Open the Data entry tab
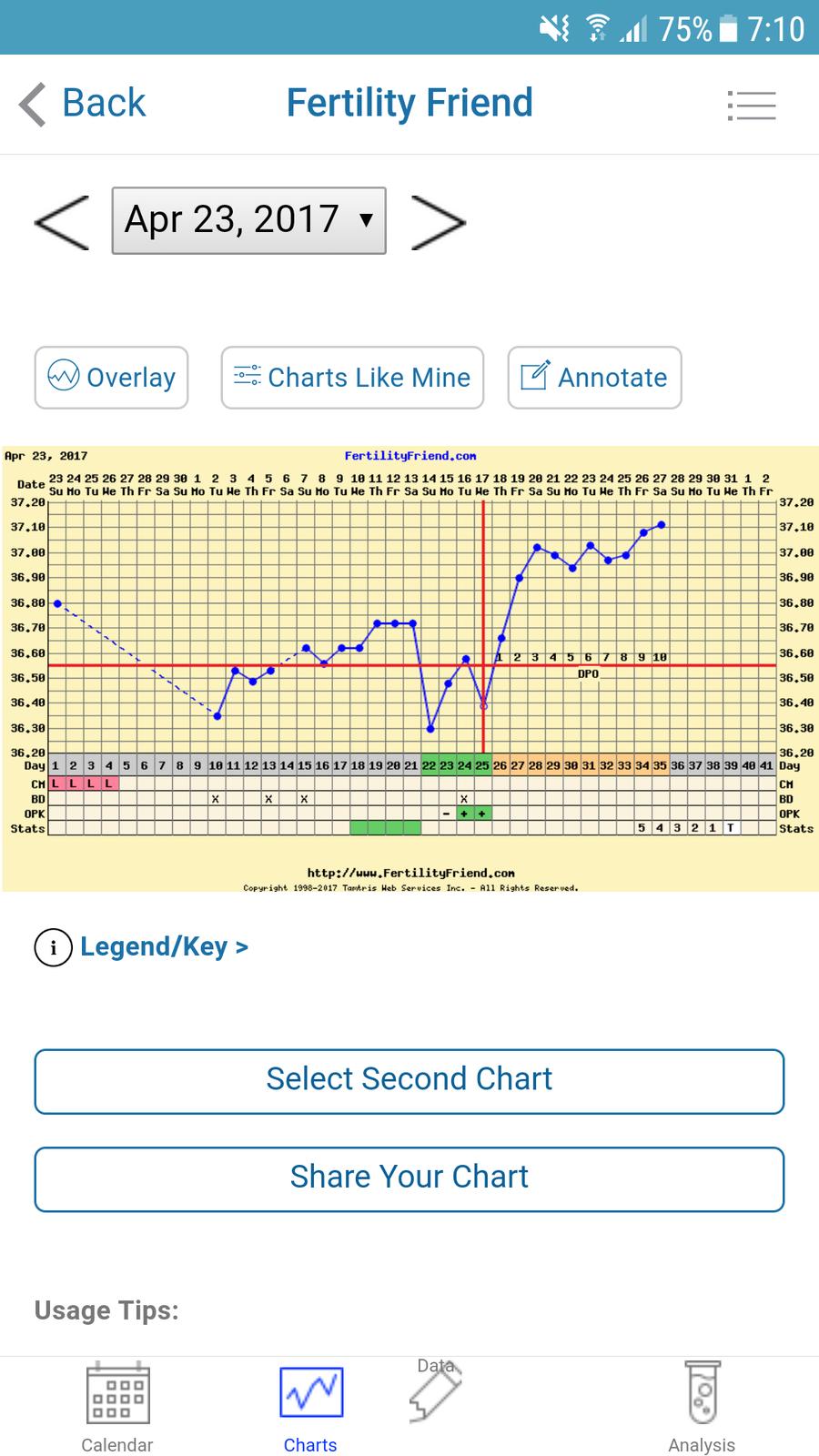 [436, 1392]
